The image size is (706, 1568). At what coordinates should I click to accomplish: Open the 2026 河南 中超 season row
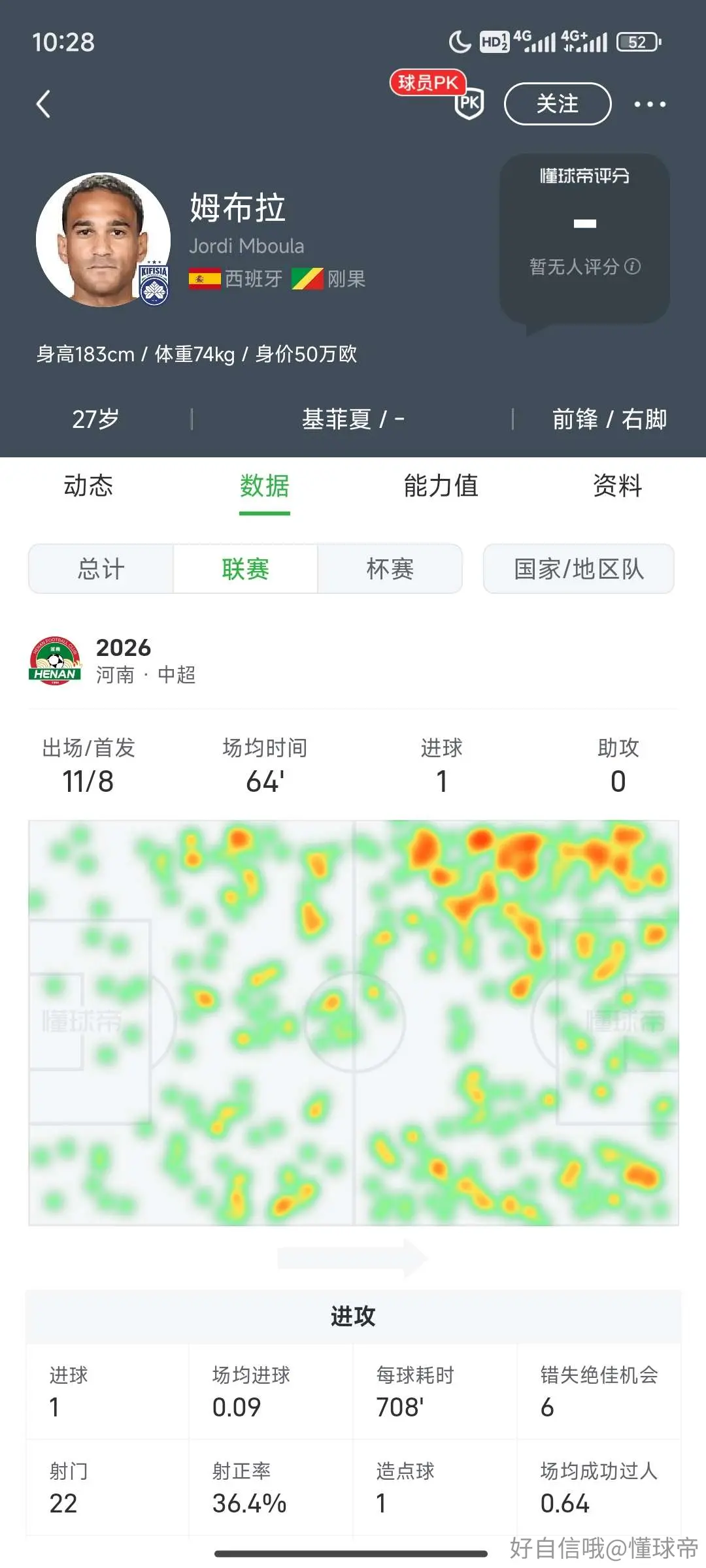tap(353, 661)
